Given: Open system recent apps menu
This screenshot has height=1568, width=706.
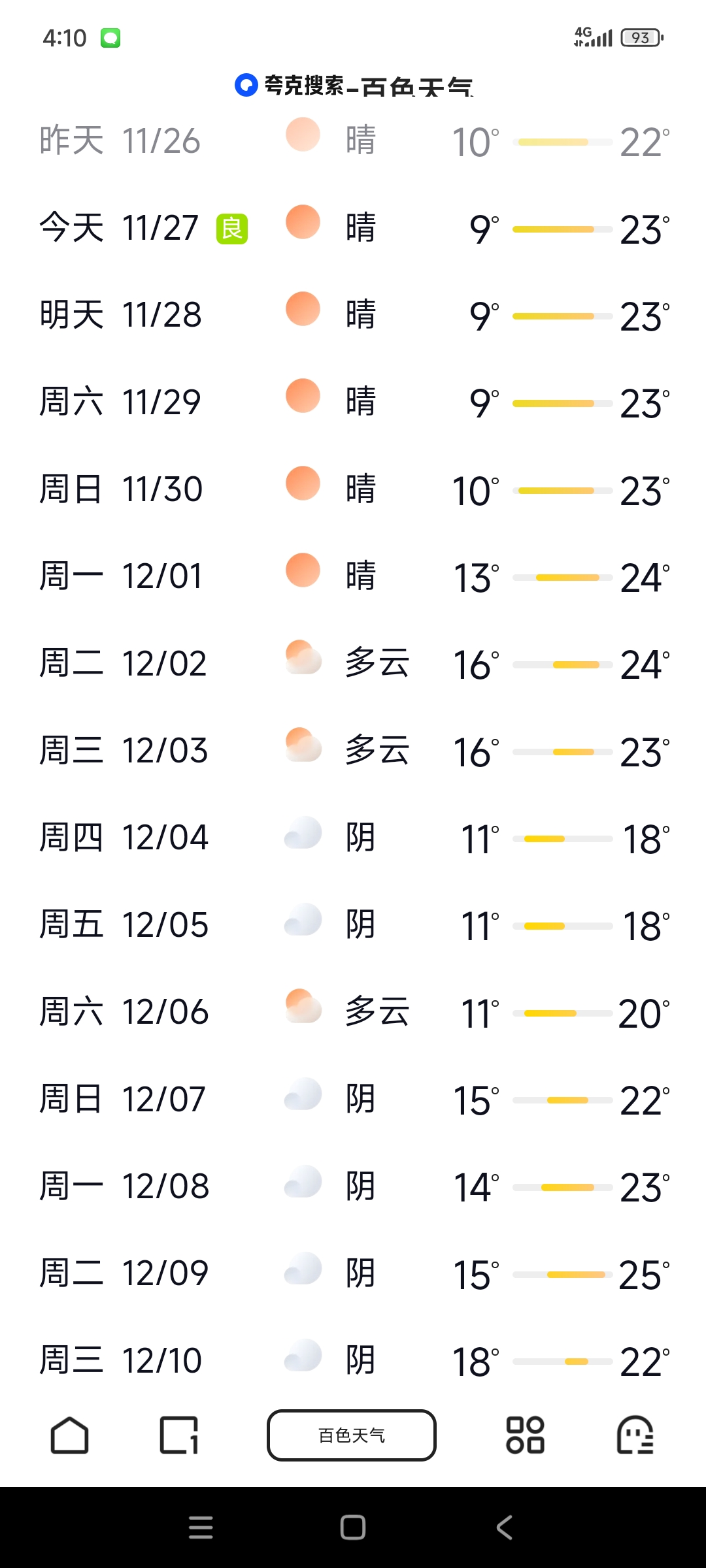Looking at the screenshot, I should (201, 1527).
